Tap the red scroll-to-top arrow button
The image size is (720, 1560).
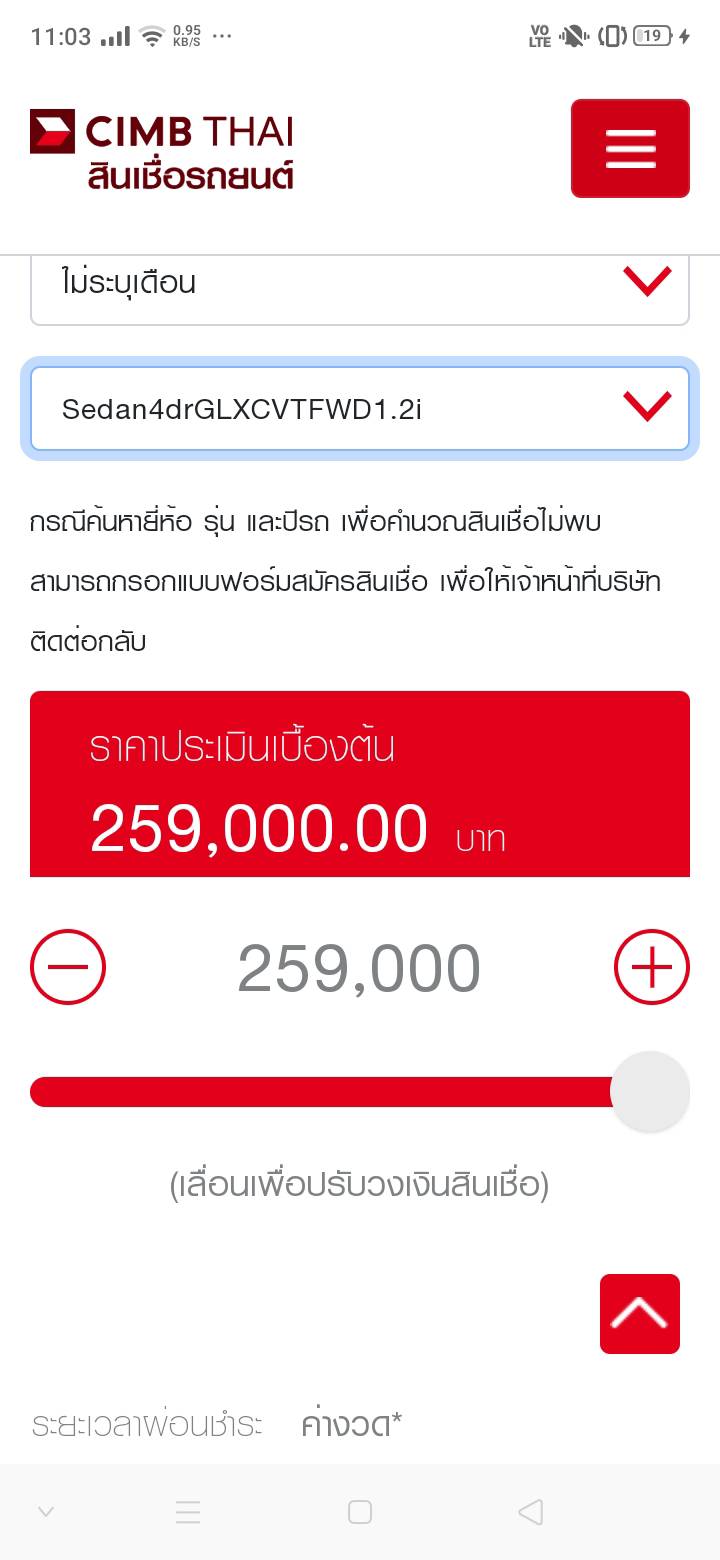(639, 1314)
